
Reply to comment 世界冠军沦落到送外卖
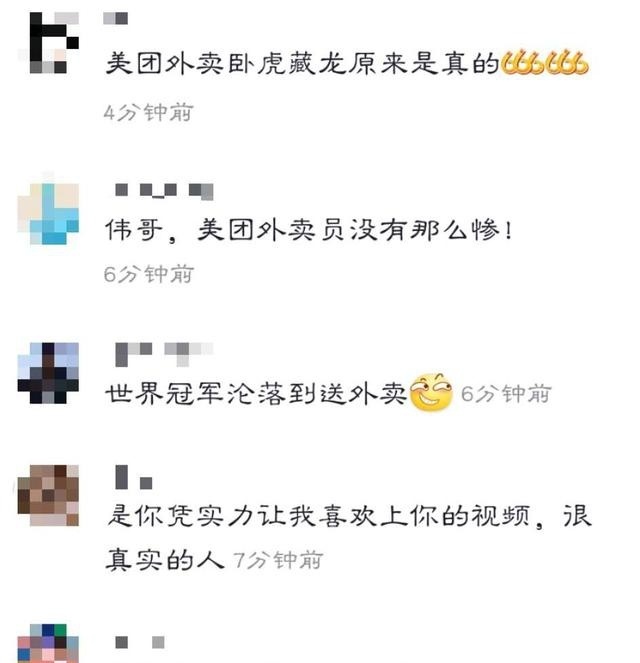pos(255,394)
